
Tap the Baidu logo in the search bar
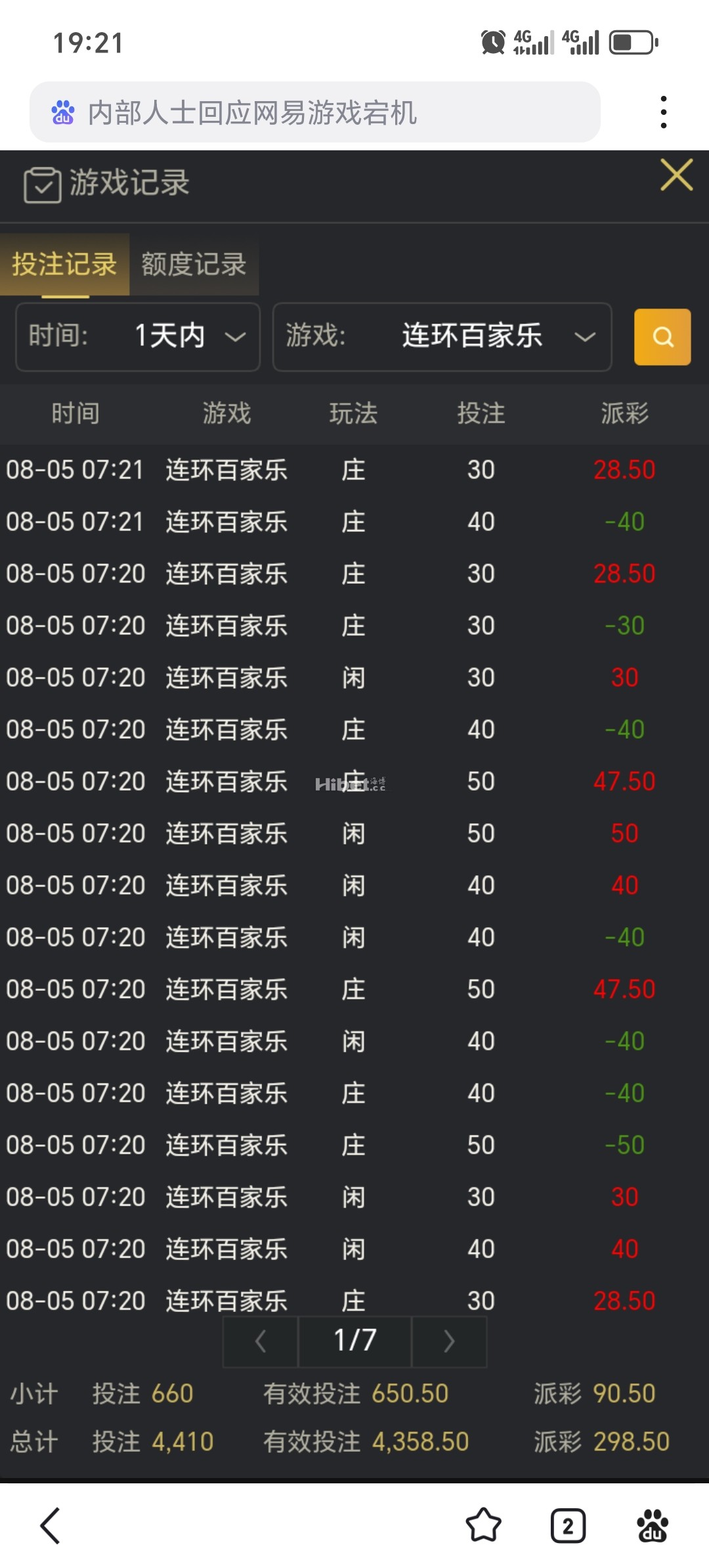point(64,112)
